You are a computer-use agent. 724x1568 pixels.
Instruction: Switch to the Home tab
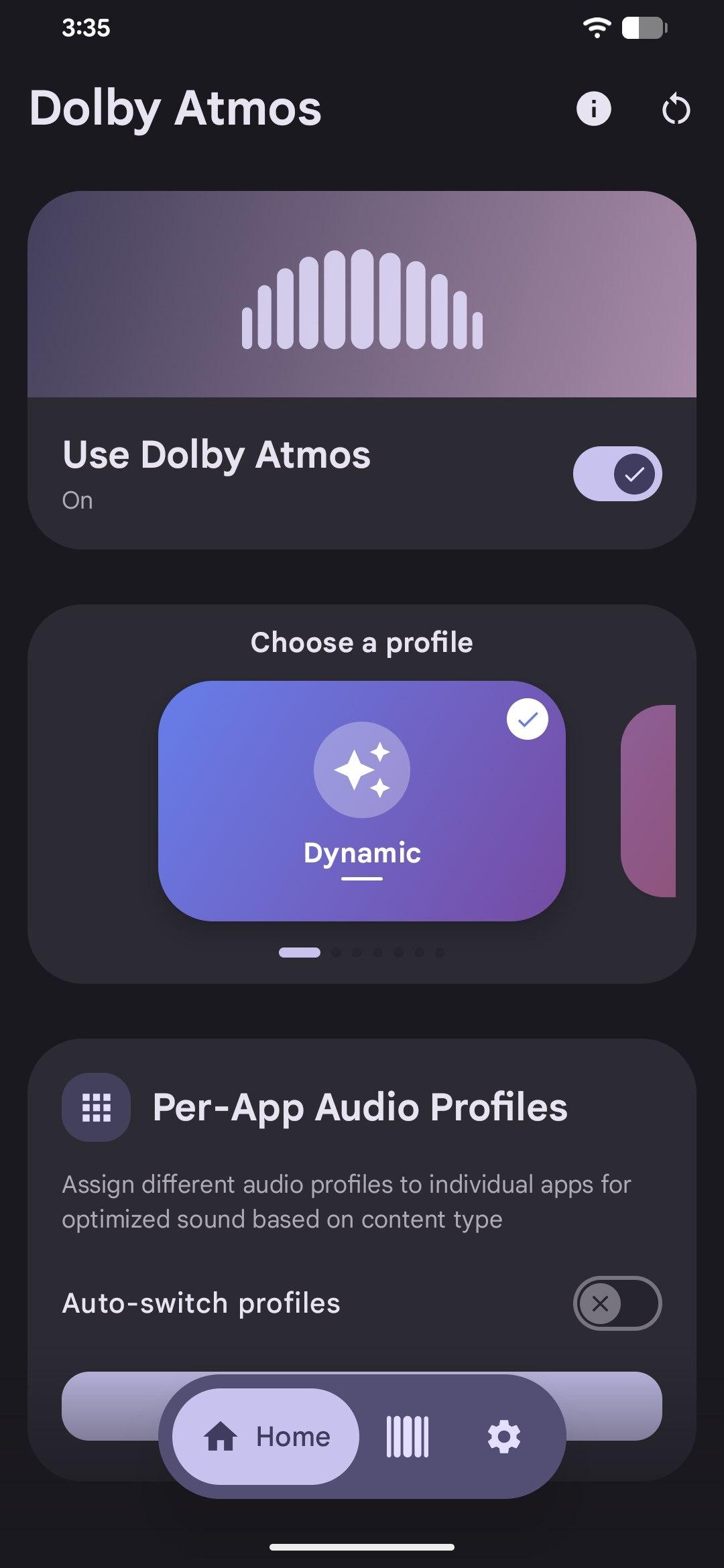click(x=266, y=1437)
